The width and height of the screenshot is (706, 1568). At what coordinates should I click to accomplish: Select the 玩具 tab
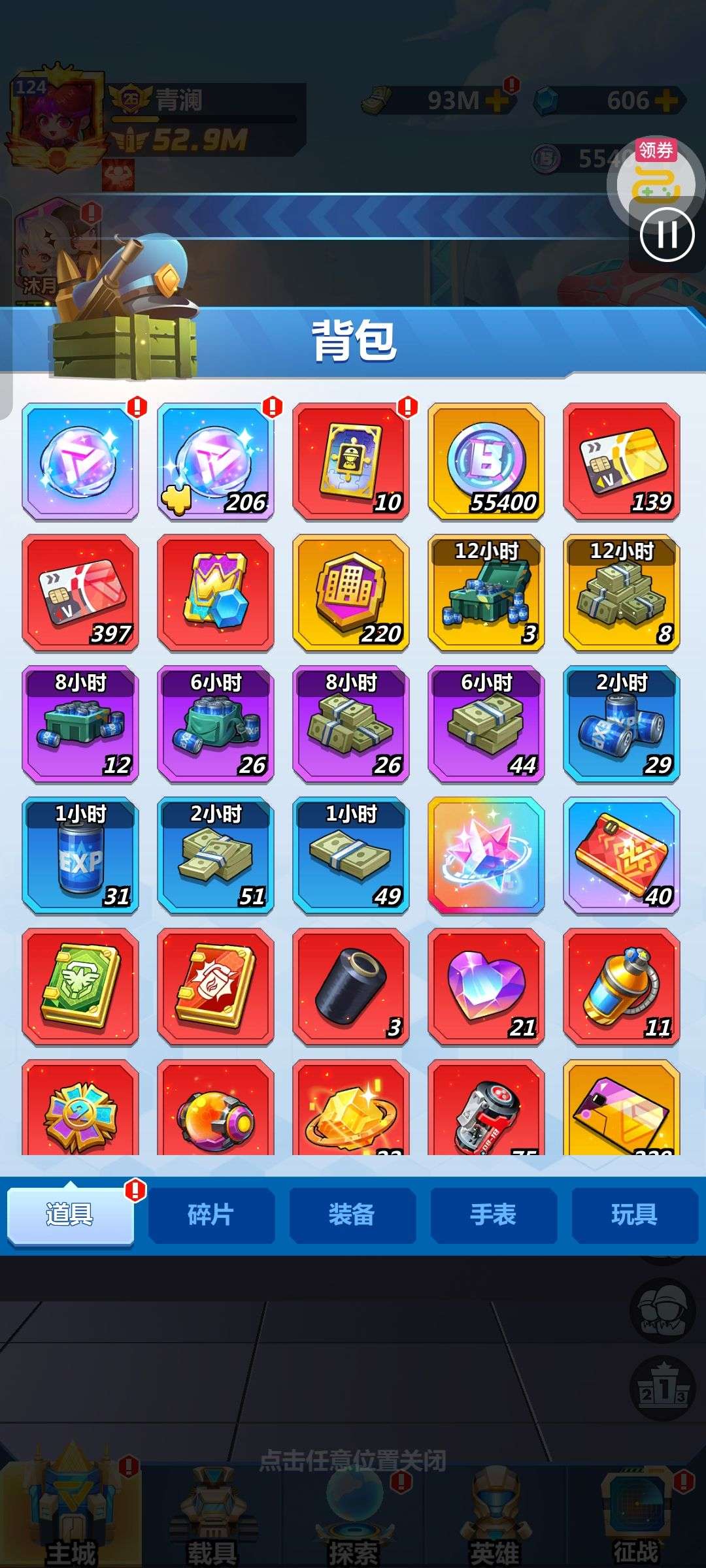pos(635,1215)
